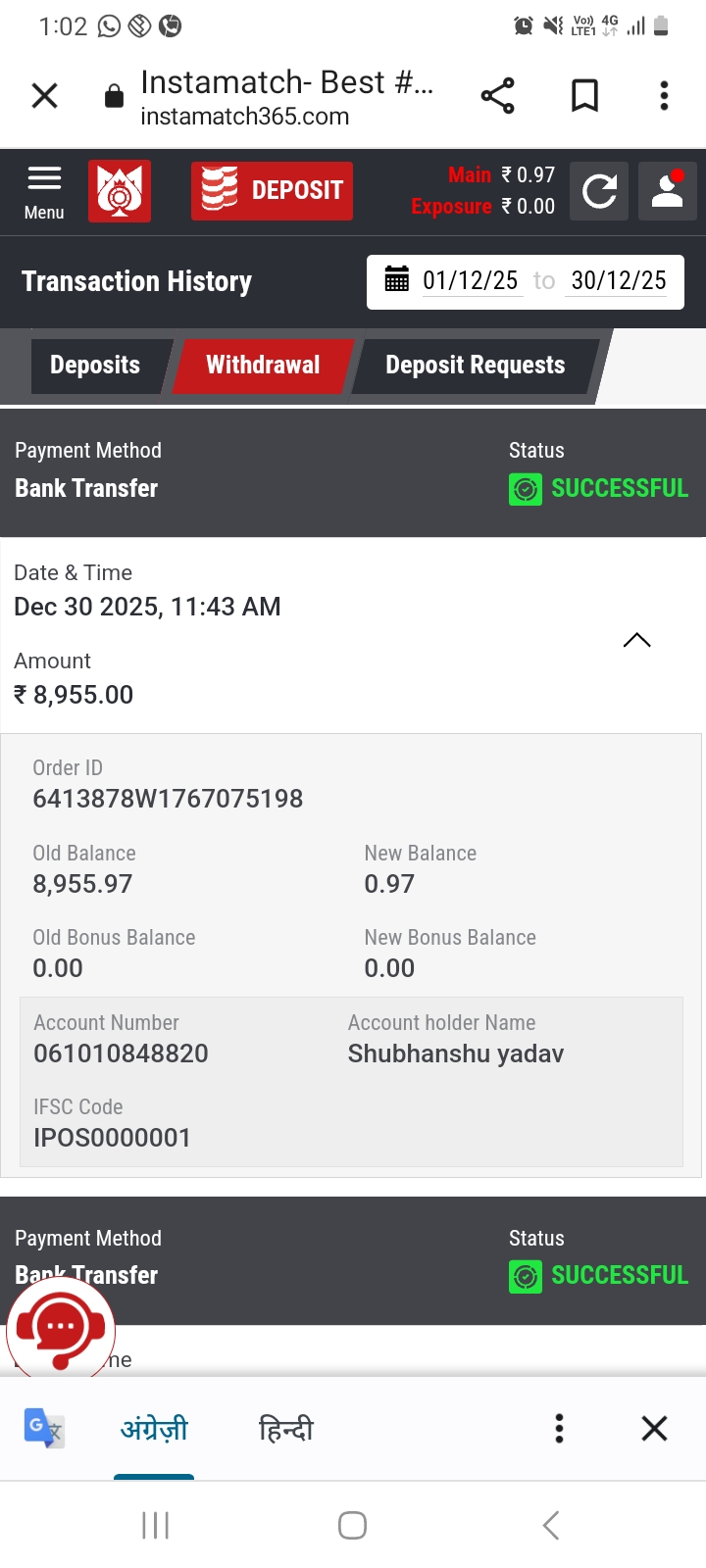Close the browser tab
This screenshot has width=706, height=1568.
click(x=45, y=96)
